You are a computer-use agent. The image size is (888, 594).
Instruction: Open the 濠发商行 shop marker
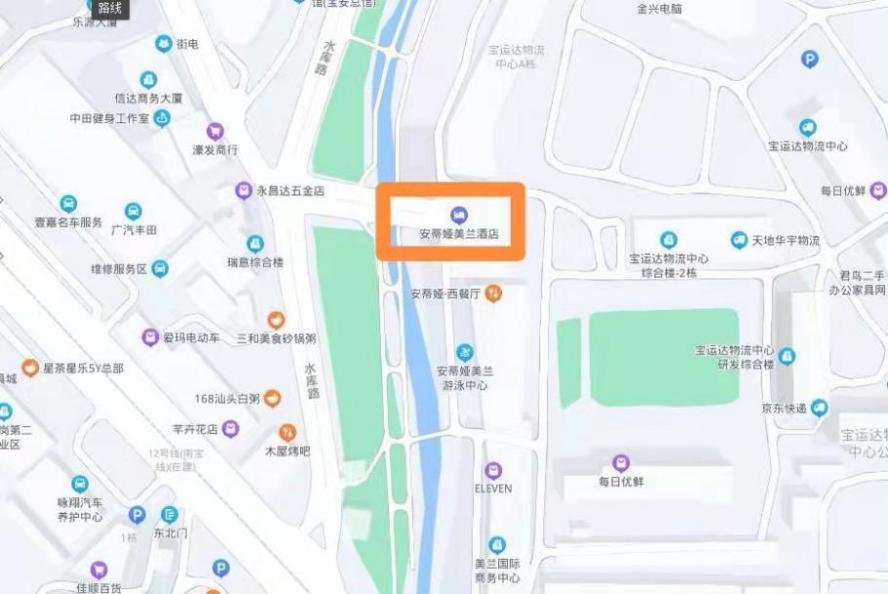[x=215, y=131]
